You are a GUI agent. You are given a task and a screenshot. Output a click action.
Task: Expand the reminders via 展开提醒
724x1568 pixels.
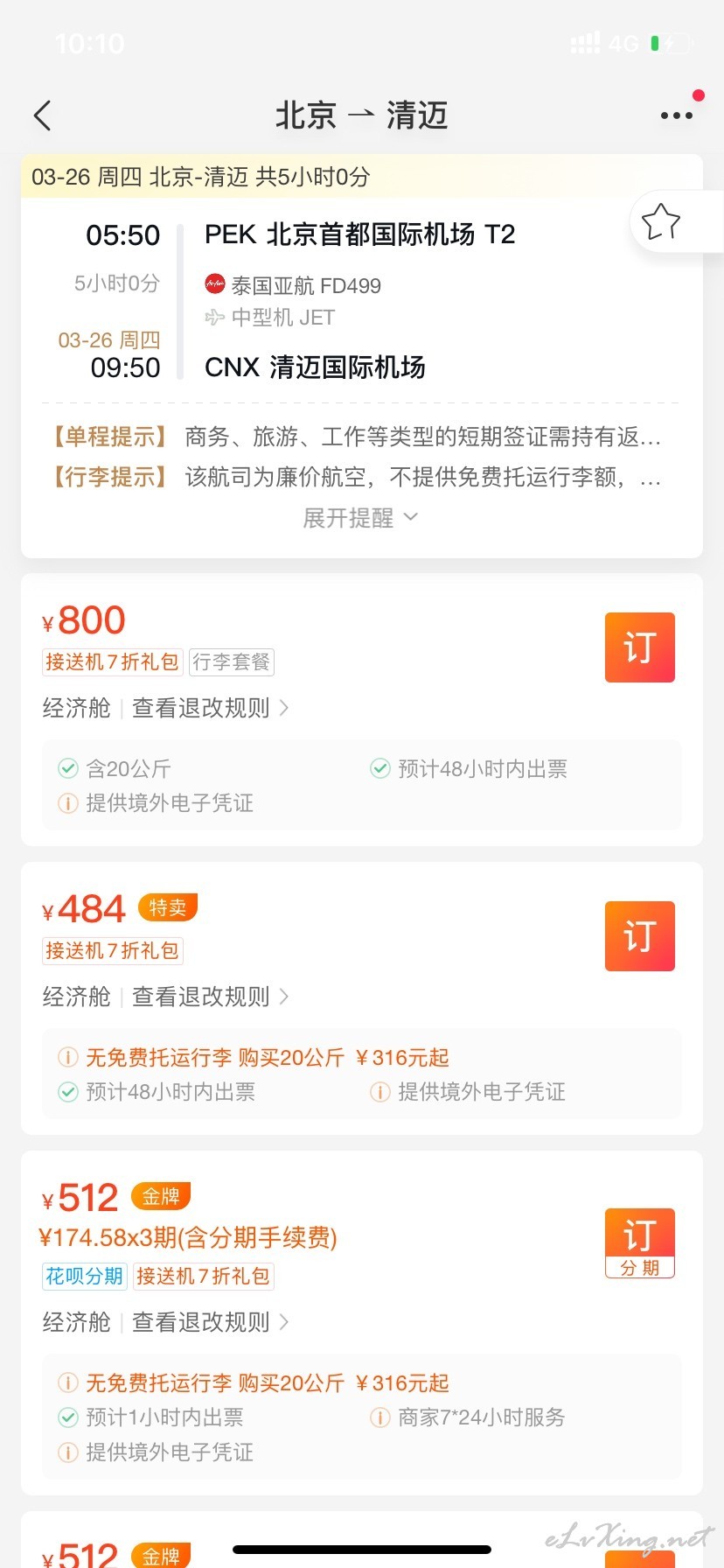(360, 518)
